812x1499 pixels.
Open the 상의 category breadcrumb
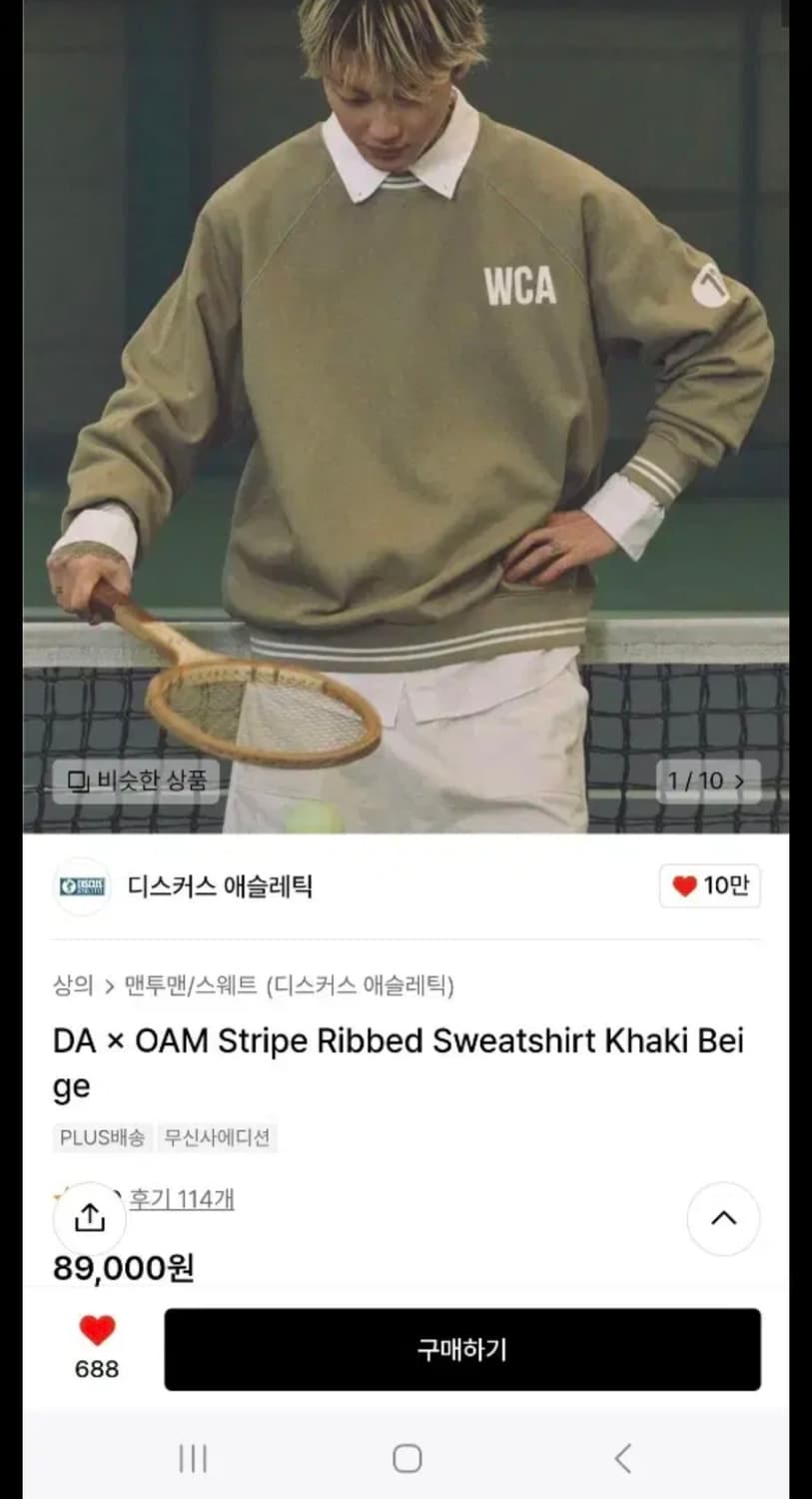(69, 984)
